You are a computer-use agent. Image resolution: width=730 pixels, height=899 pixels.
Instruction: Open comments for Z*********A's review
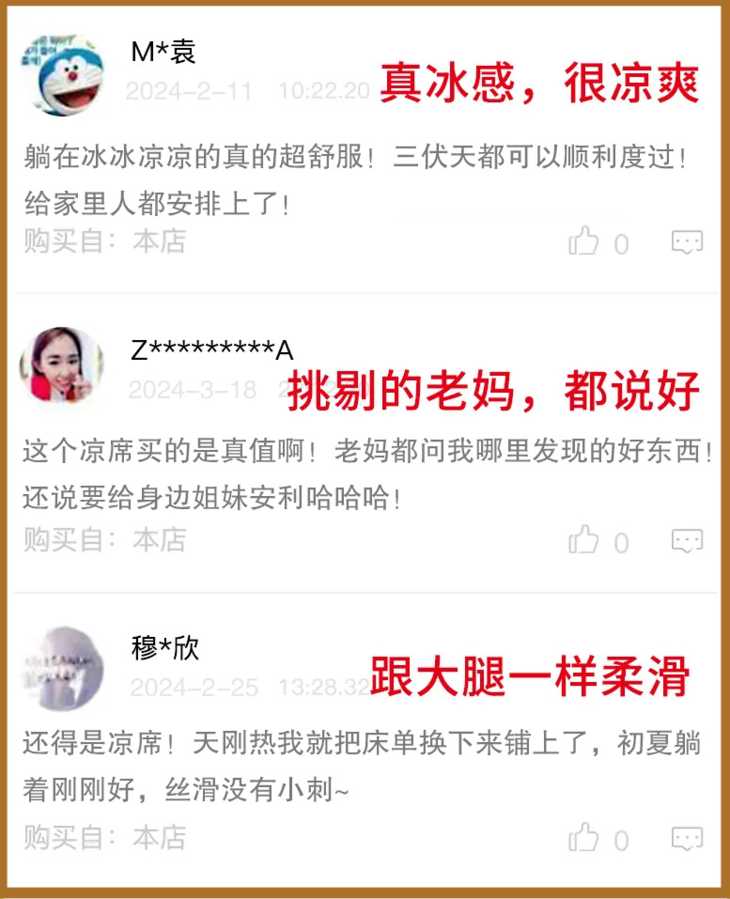pos(685,541)
